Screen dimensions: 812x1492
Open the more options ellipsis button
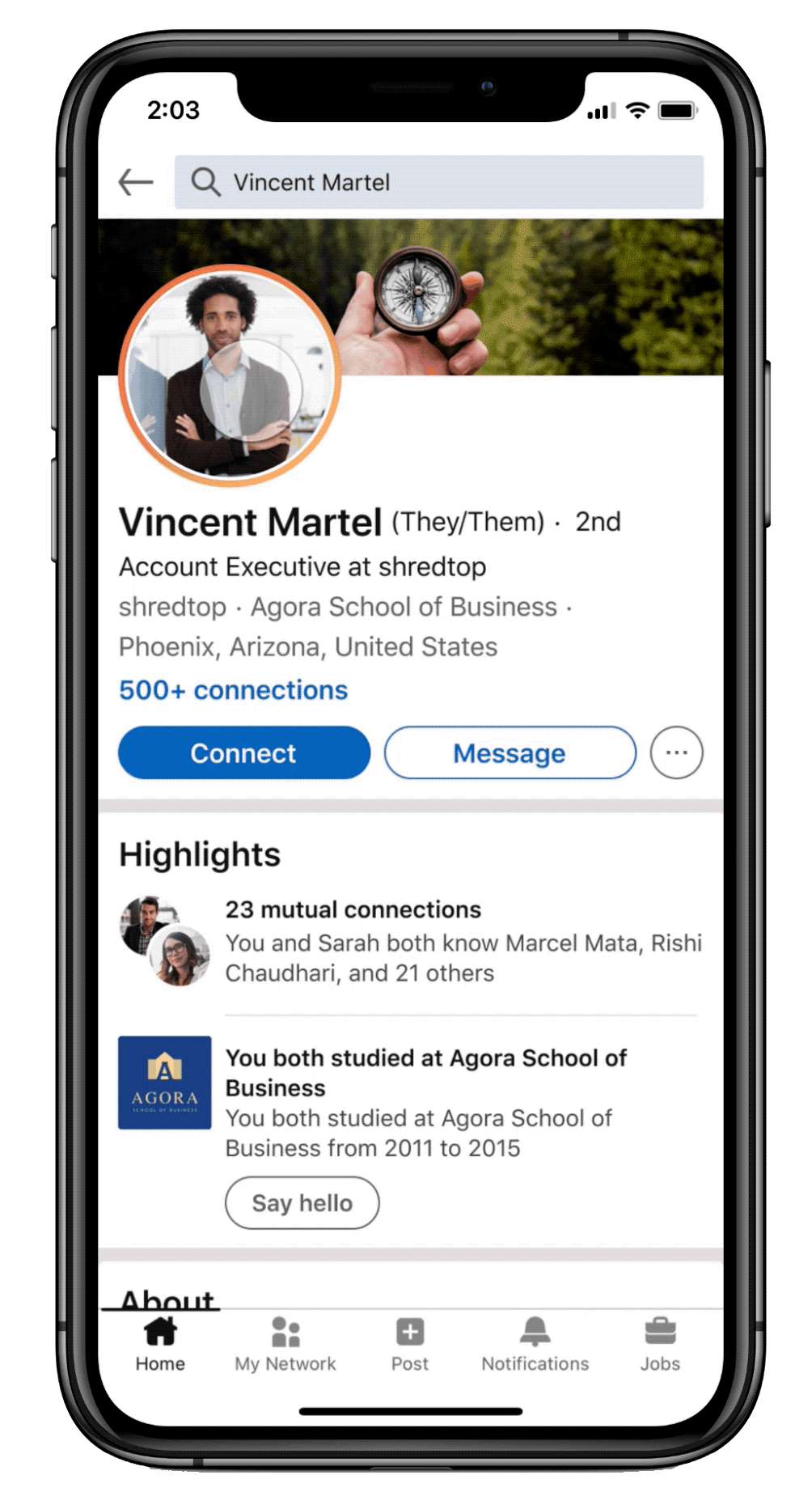pos(676,753)
